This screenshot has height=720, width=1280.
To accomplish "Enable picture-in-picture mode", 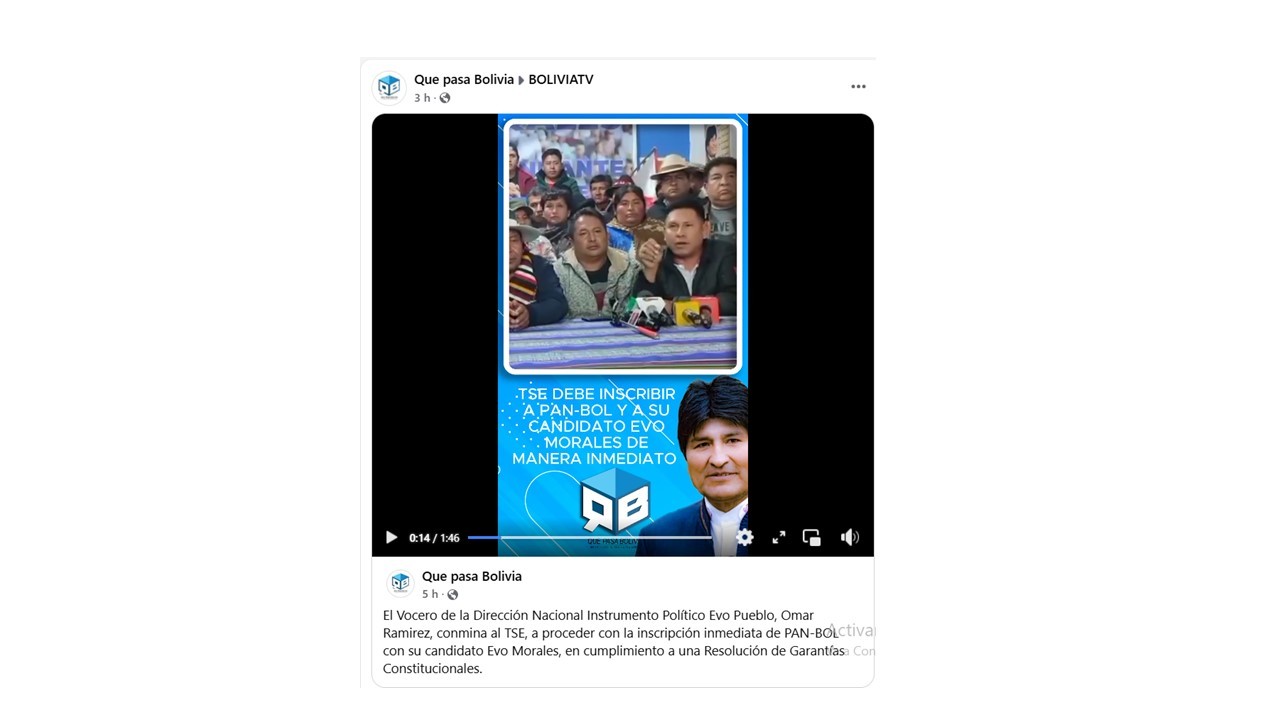I will coord(812,537).
